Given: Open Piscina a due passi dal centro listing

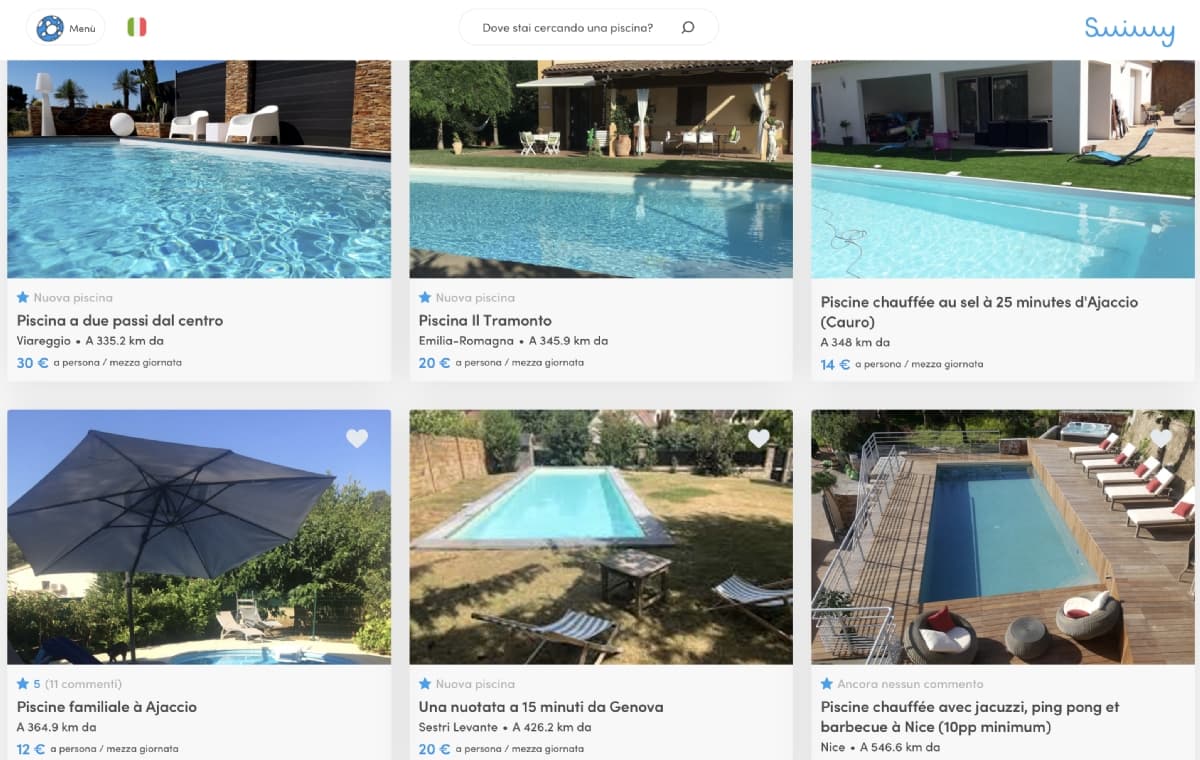Looking at the screenshot, I should point(120,321).
